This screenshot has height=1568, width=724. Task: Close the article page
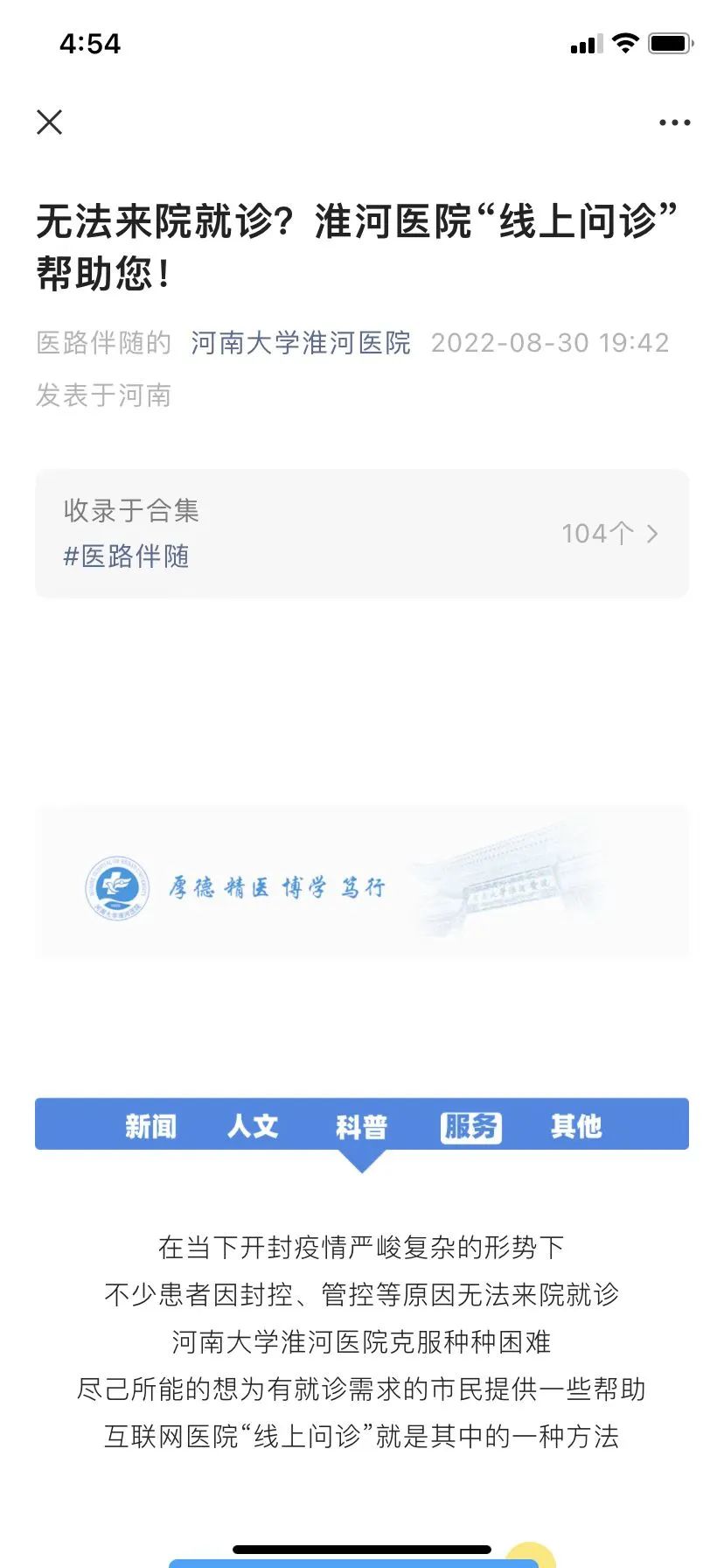point(50,122)
